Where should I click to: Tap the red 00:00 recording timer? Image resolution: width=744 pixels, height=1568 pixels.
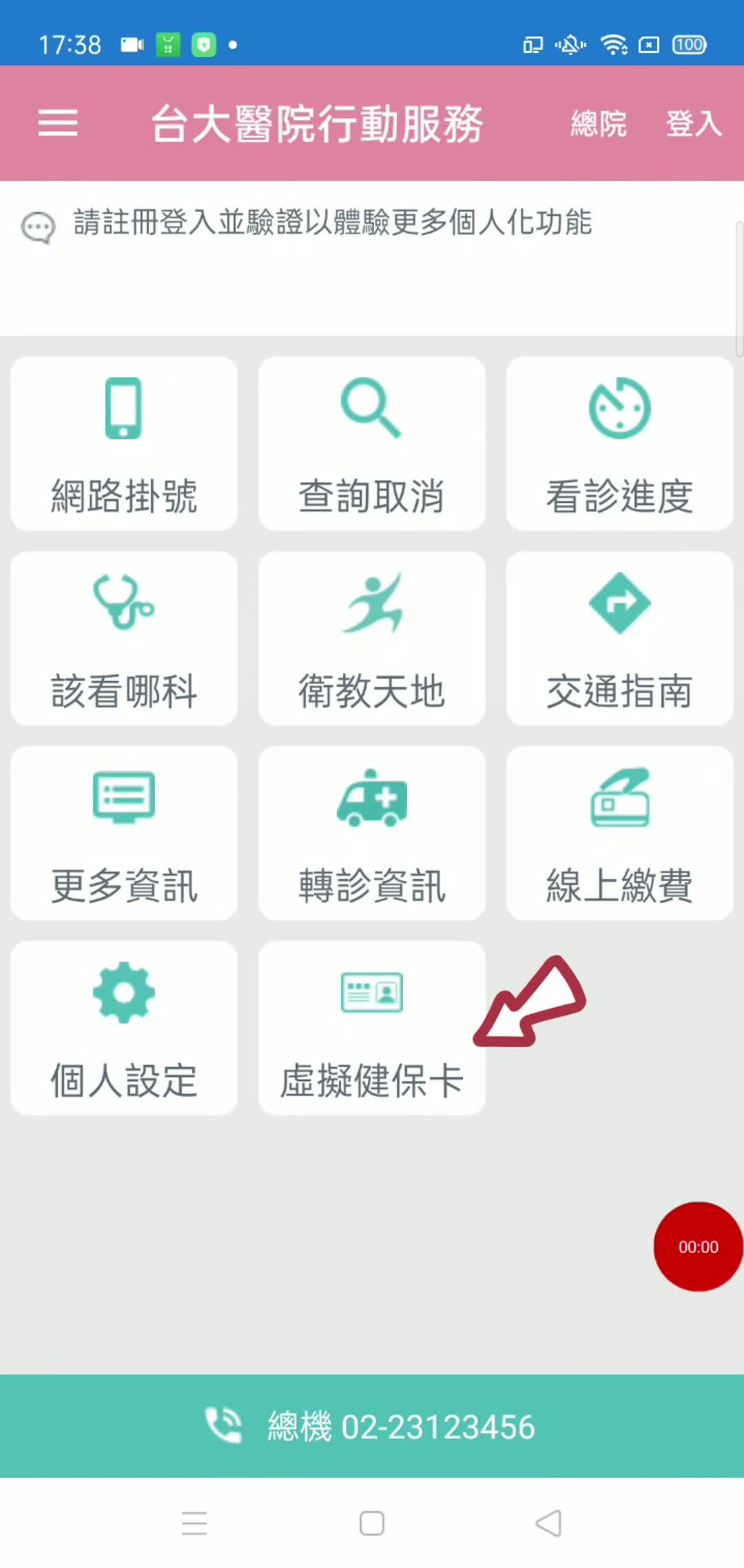click(x=697, y=1247)
